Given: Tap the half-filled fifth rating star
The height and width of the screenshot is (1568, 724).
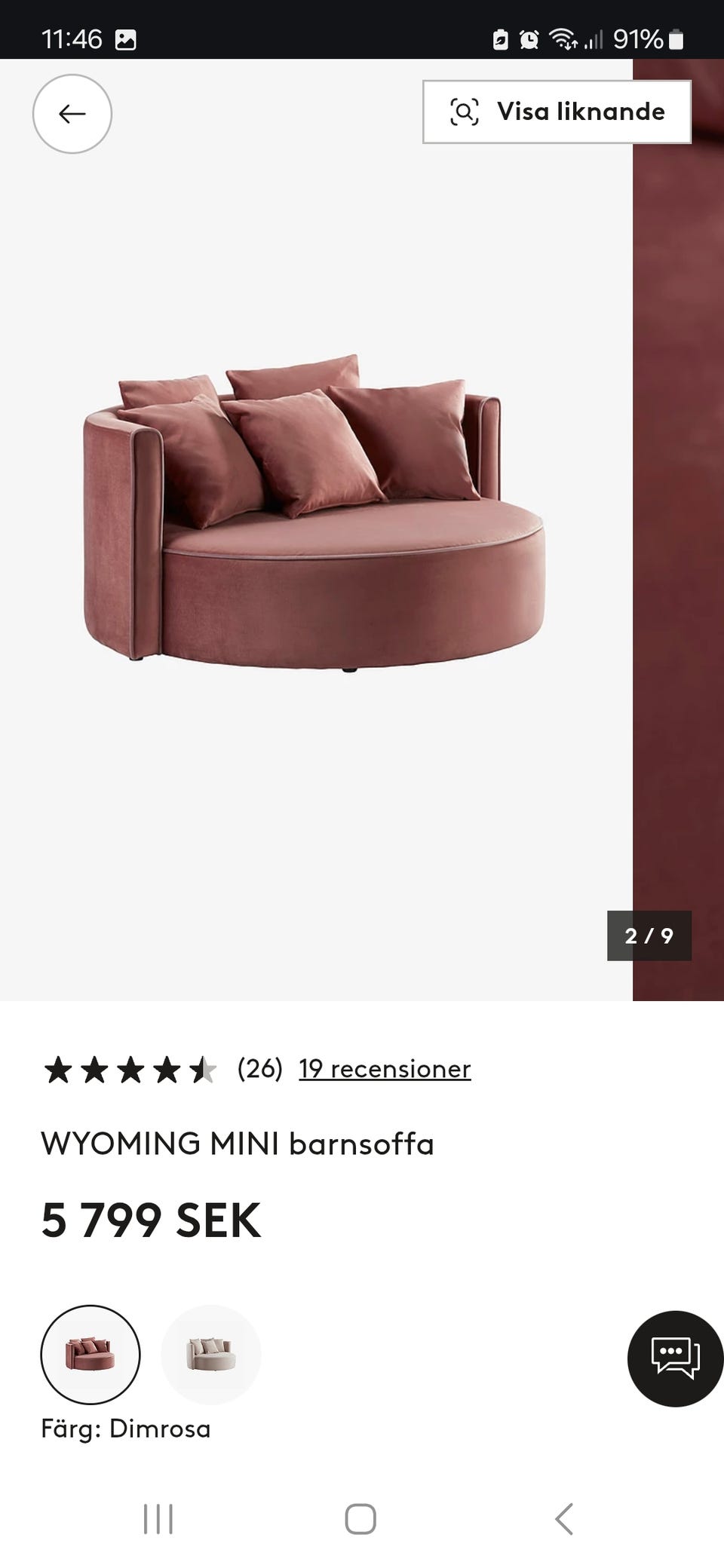Looking at the screenshot, I should point(205,1068).
